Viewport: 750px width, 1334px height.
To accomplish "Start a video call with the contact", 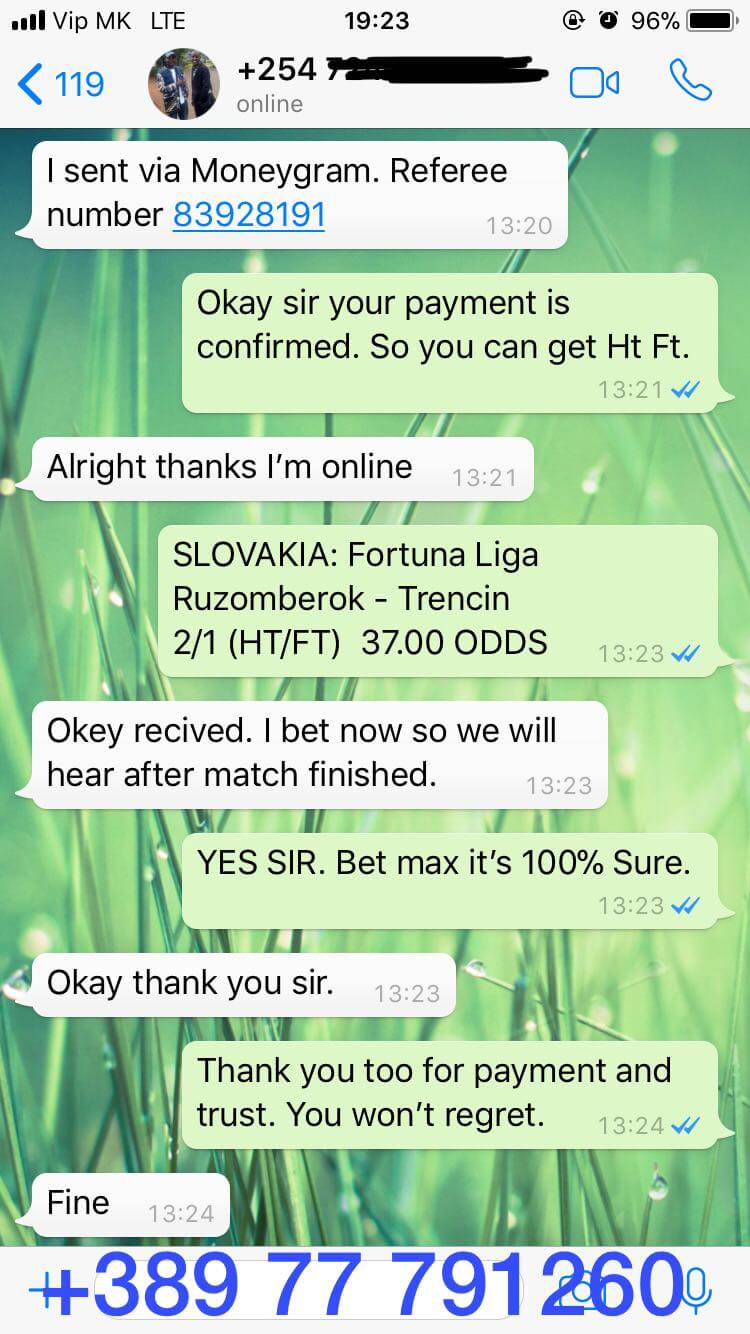I will click(595, 83).
